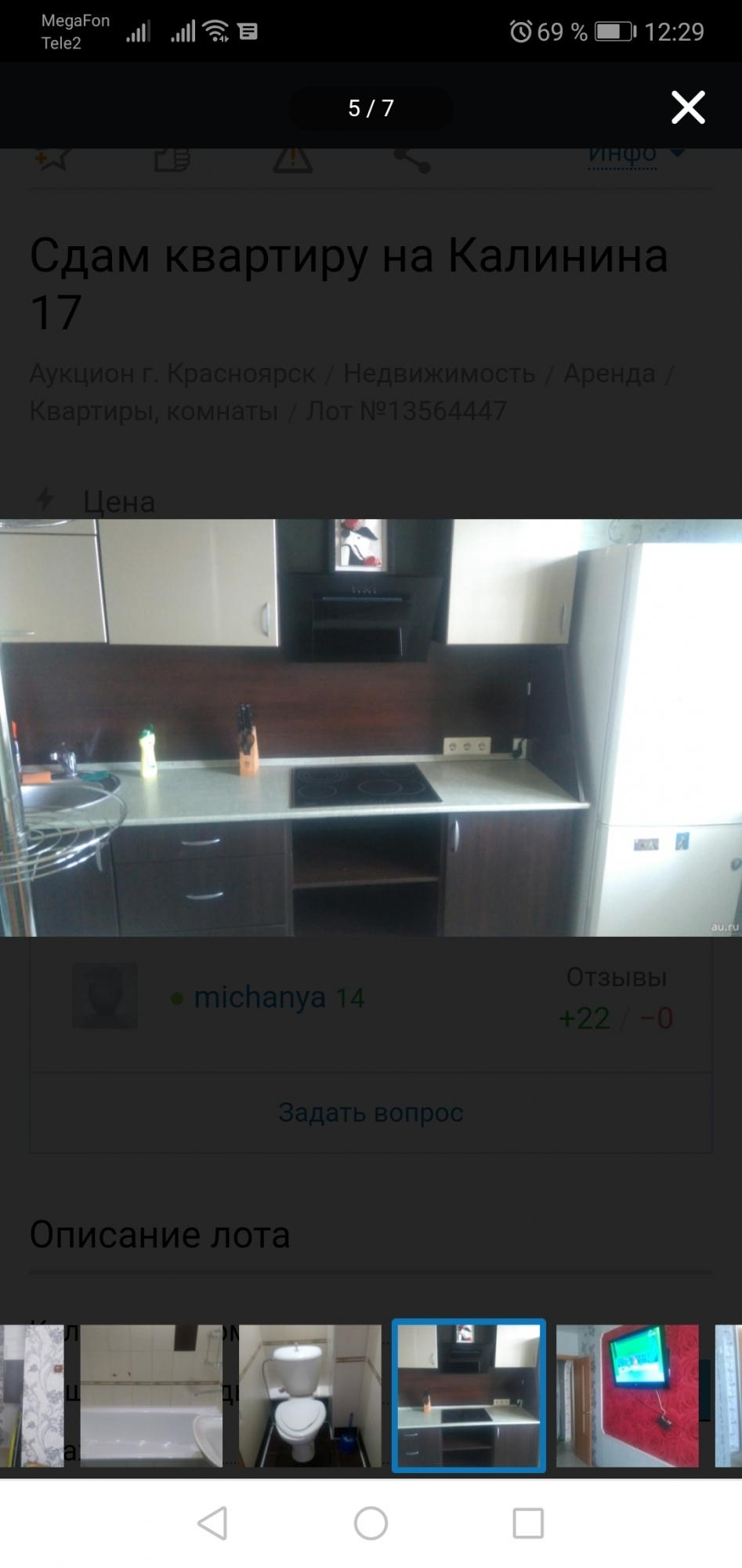Image resolution: width=742 pixels, height=1568 pixels.
Task: Select the kitchen photo thumbnail
Action: pyautogui.click(x=469, y=1396)
